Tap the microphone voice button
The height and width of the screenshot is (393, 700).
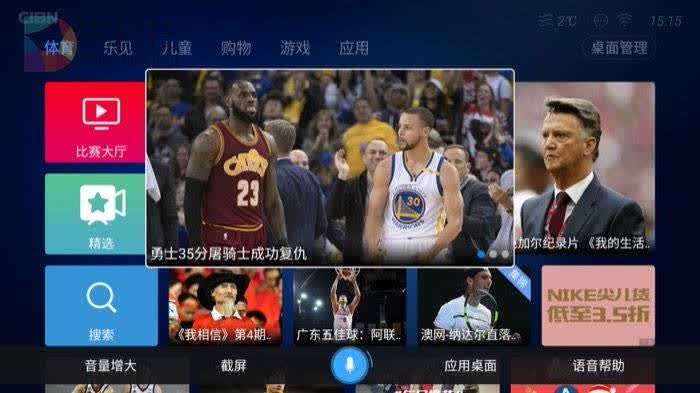pyautogui.click(x=350, y=365)
